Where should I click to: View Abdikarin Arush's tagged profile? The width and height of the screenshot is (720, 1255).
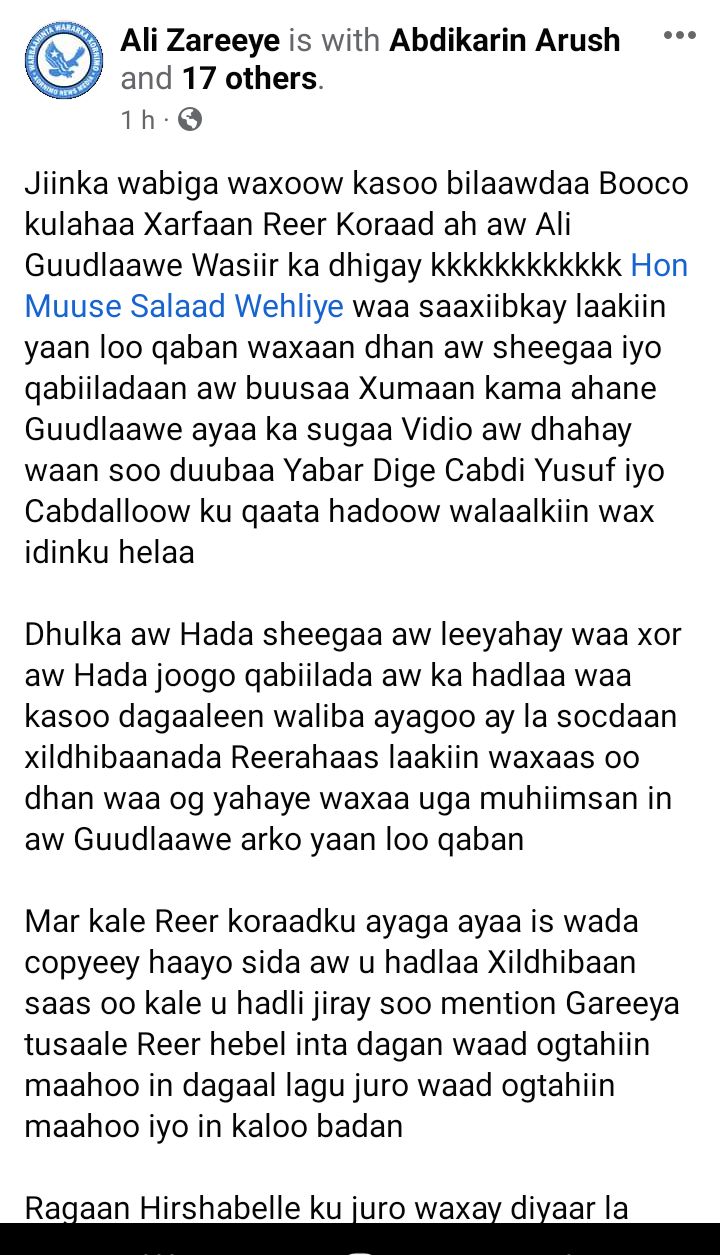504,41
